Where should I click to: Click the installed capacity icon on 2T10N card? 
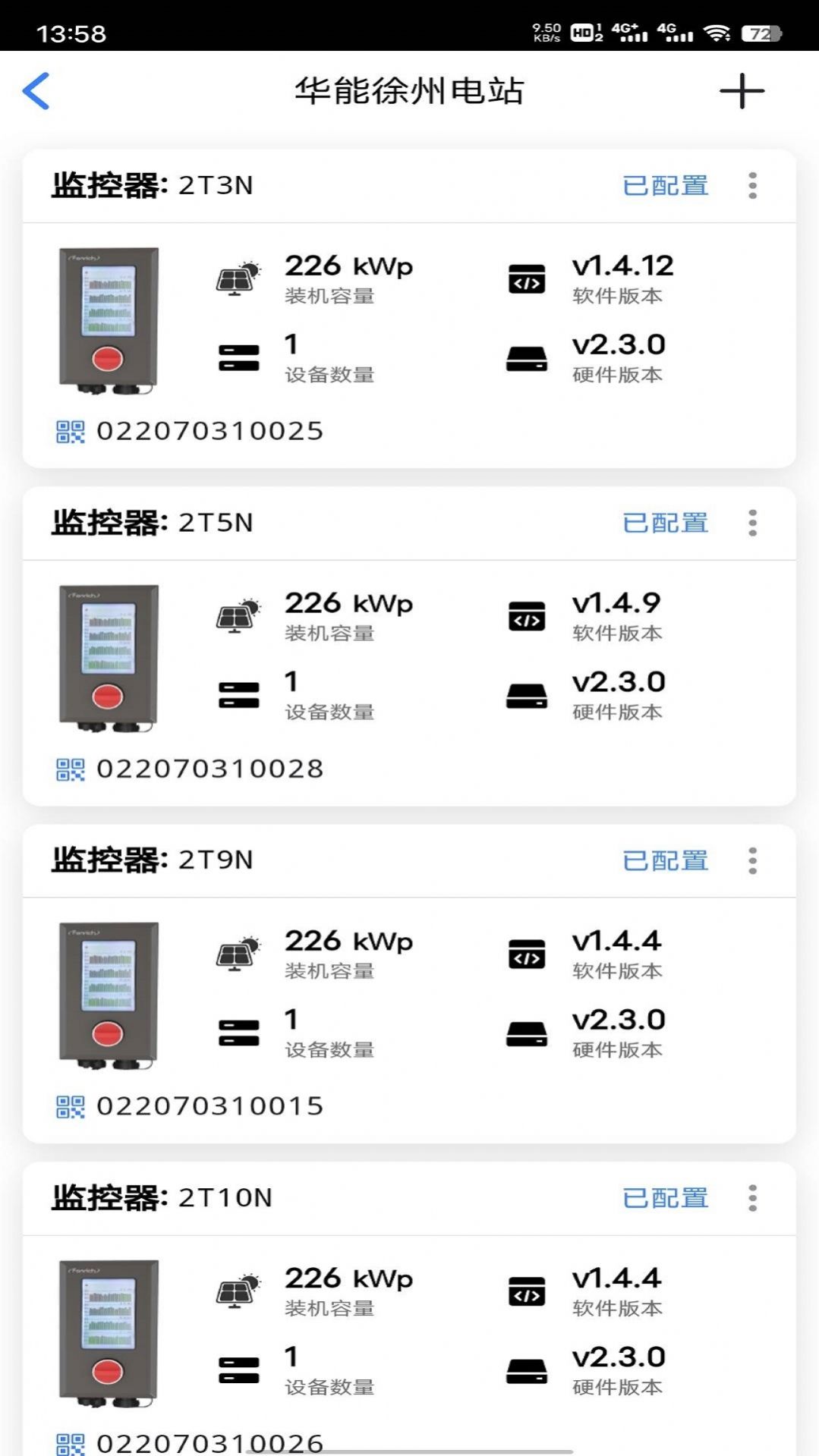point(238,1291)
